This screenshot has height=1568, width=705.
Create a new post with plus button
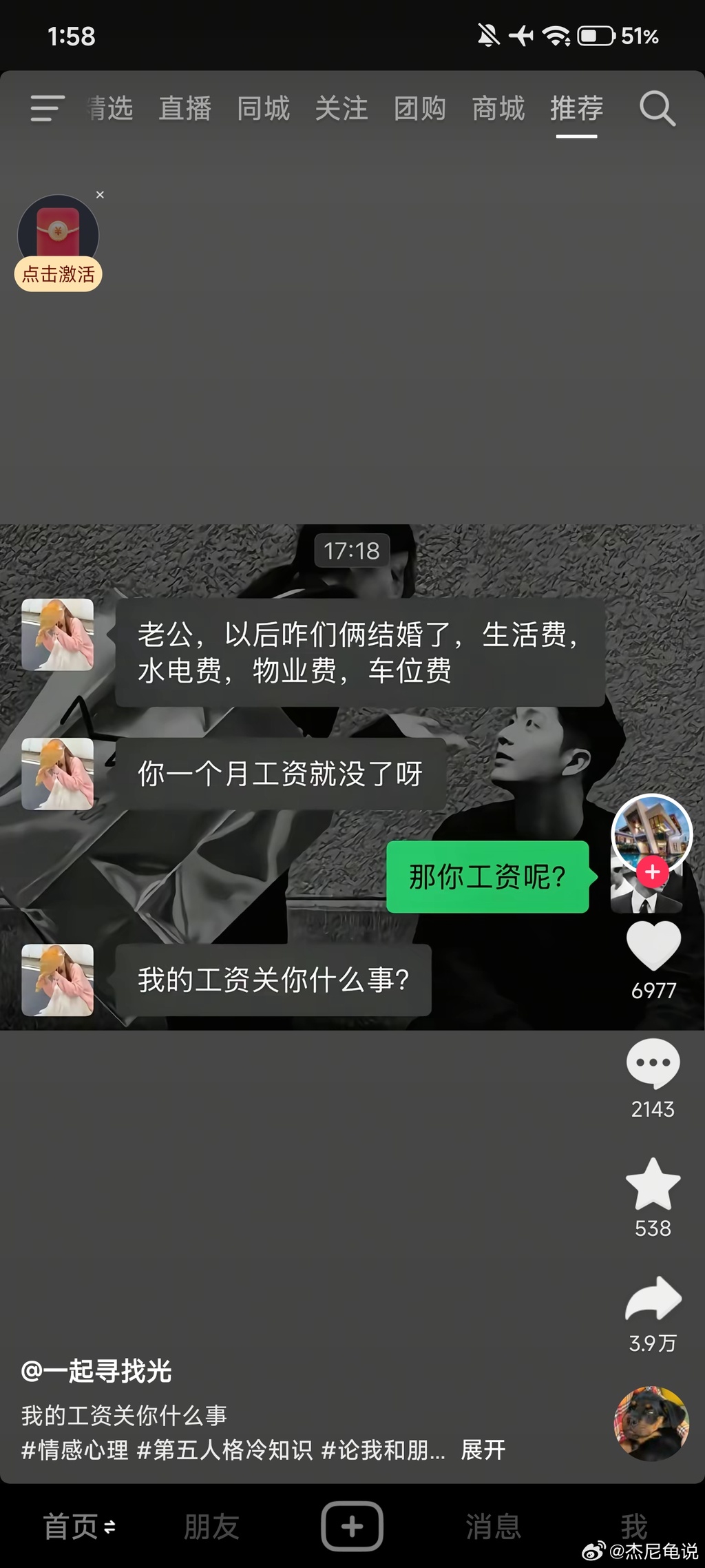pos(352,1526)
